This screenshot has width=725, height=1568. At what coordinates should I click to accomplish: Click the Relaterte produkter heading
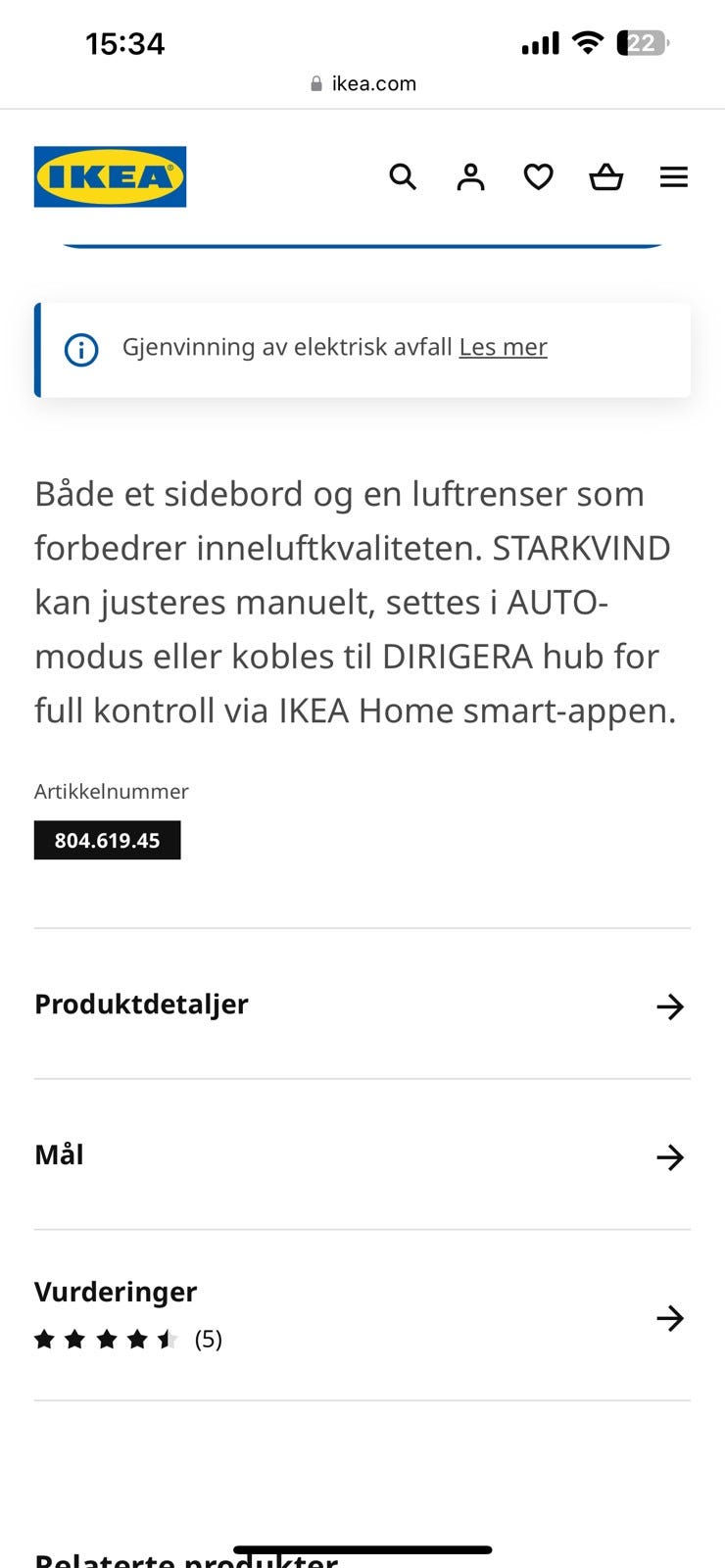pyautogui.click(x=184, y=1556)
